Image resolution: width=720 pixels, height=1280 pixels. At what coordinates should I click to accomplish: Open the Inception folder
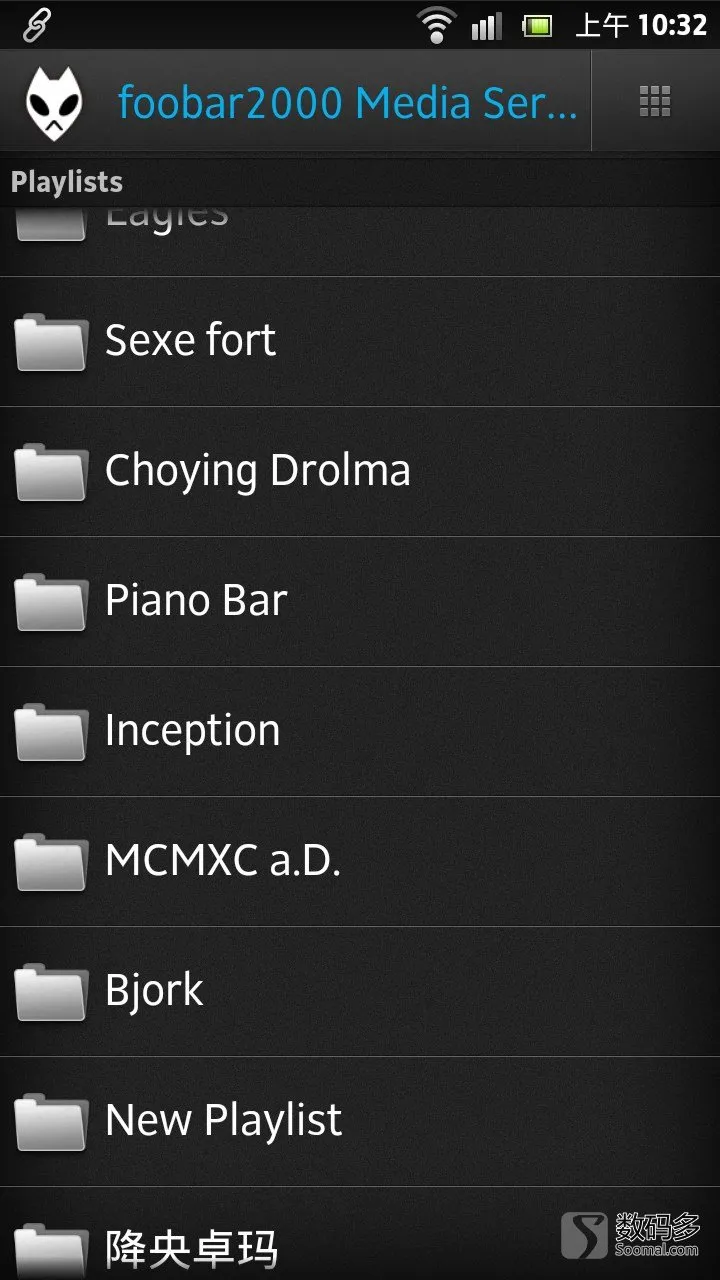pos(360,732)
